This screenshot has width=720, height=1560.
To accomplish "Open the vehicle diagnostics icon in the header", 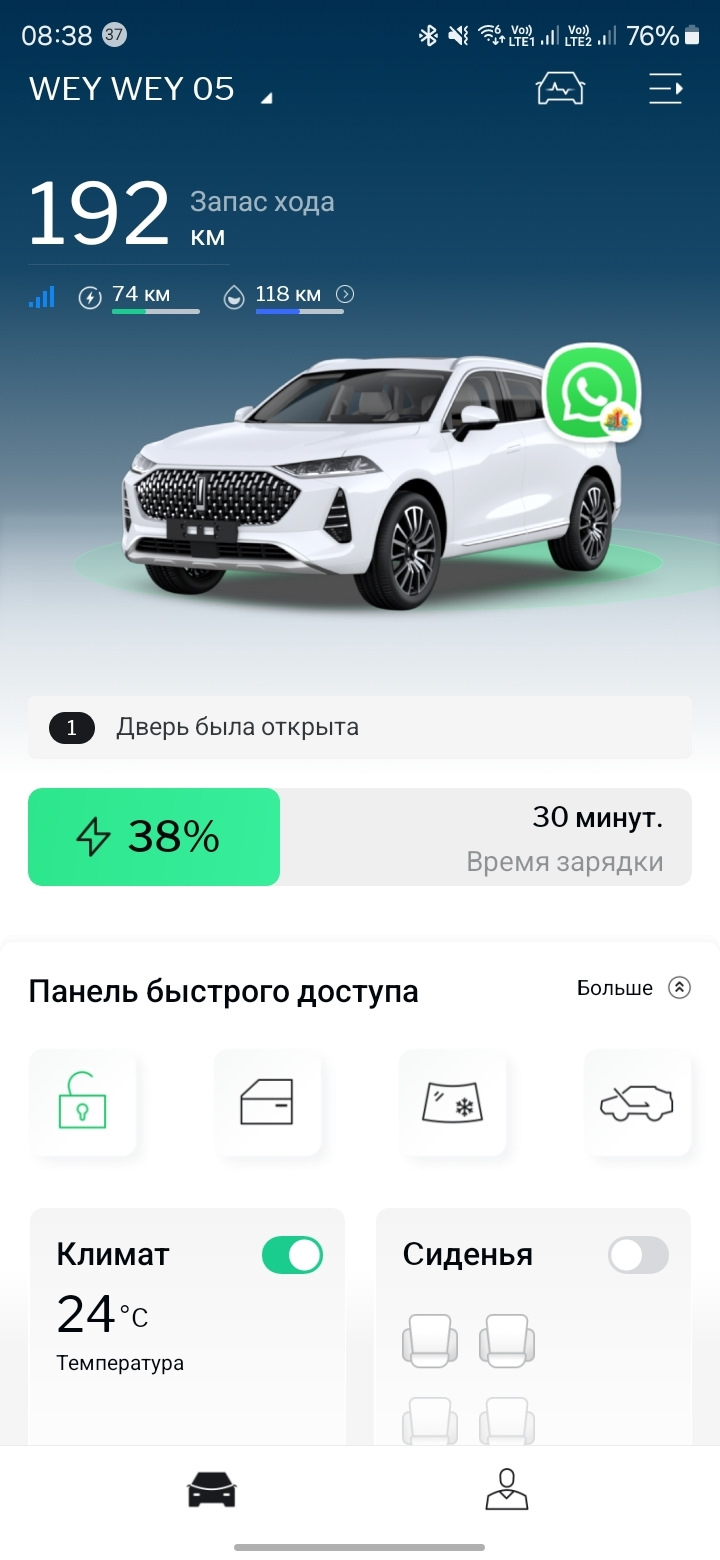I will pyautogui.click(x=559, y=89).
